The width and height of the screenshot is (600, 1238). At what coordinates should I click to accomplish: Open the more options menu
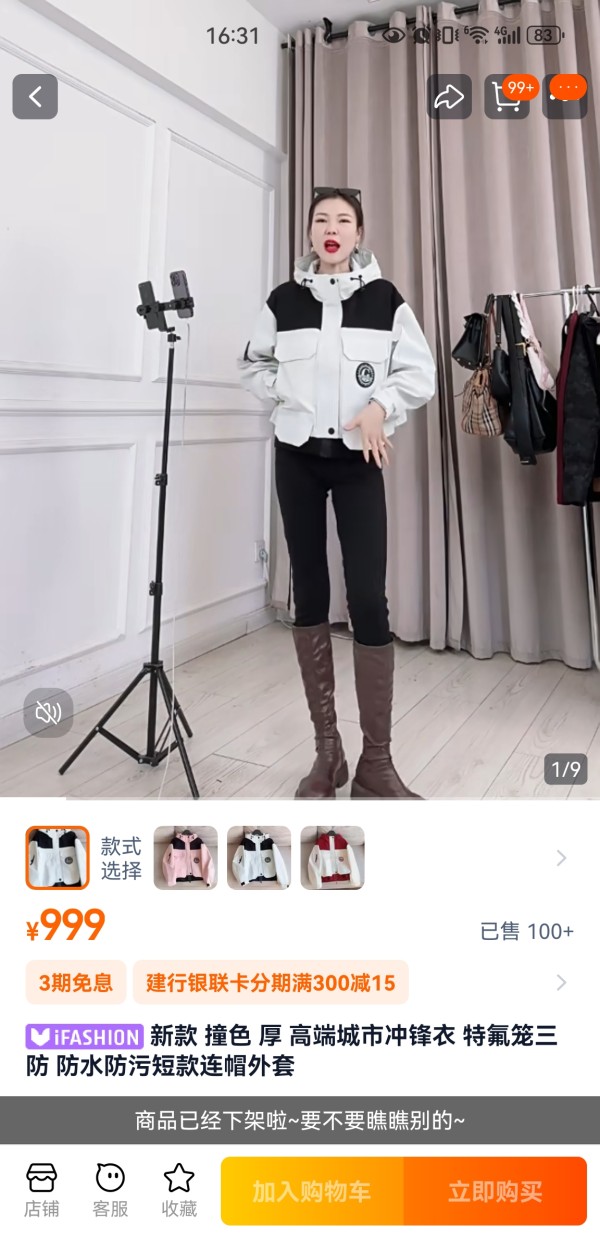coord(565,97)
